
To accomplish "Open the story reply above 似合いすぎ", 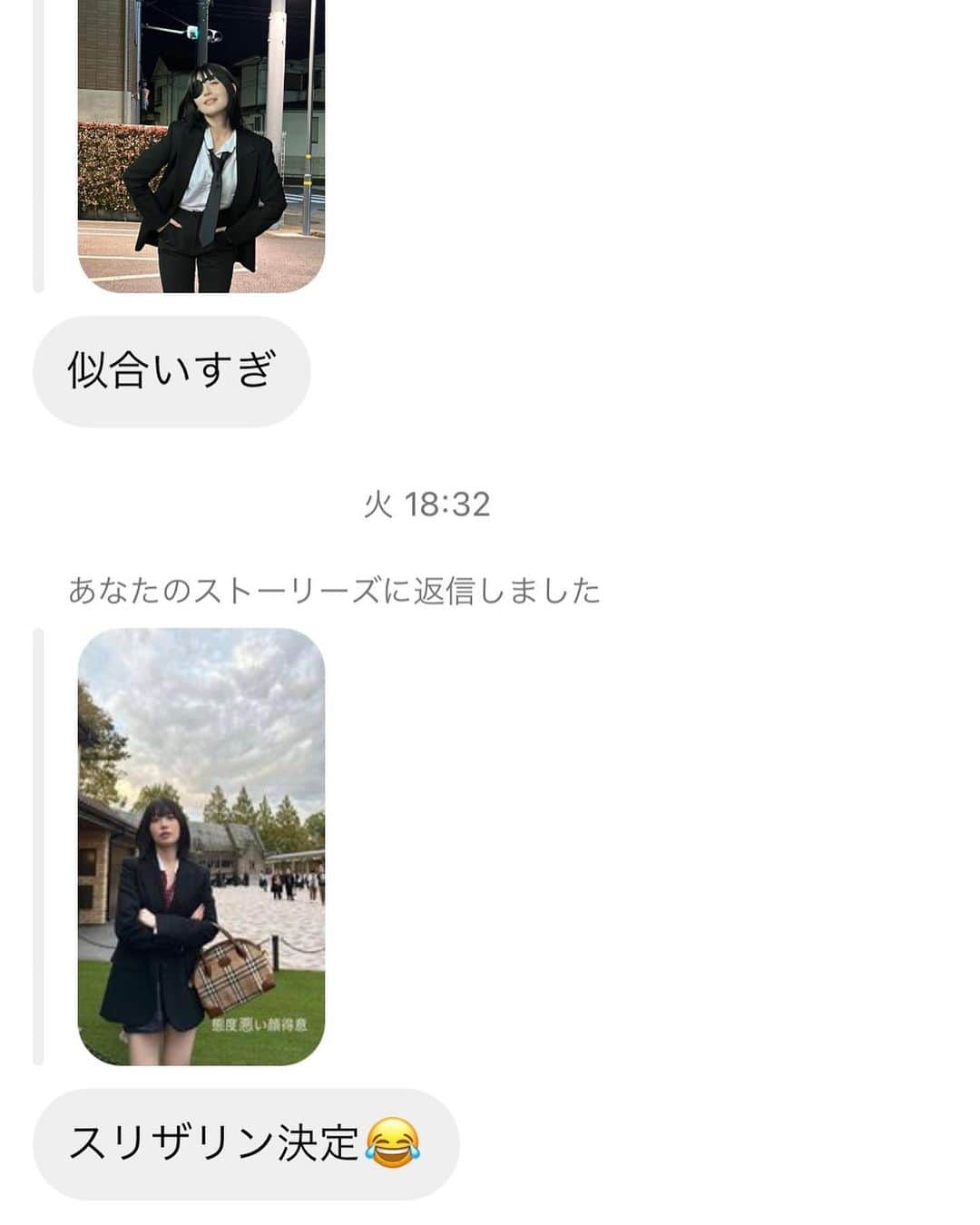I will click(201, 145).
